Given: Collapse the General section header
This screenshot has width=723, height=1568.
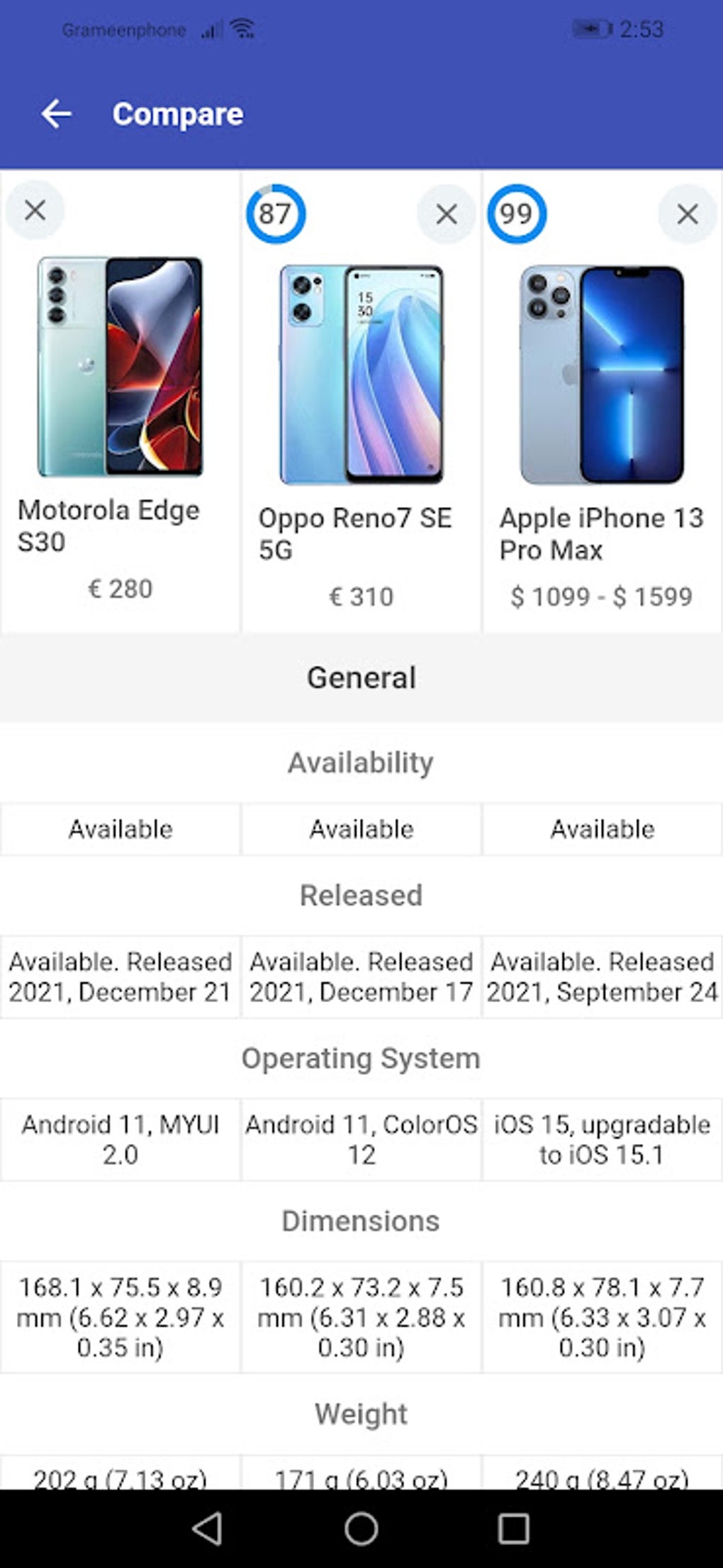Looking at the screenshot, I should coord(361,677).
